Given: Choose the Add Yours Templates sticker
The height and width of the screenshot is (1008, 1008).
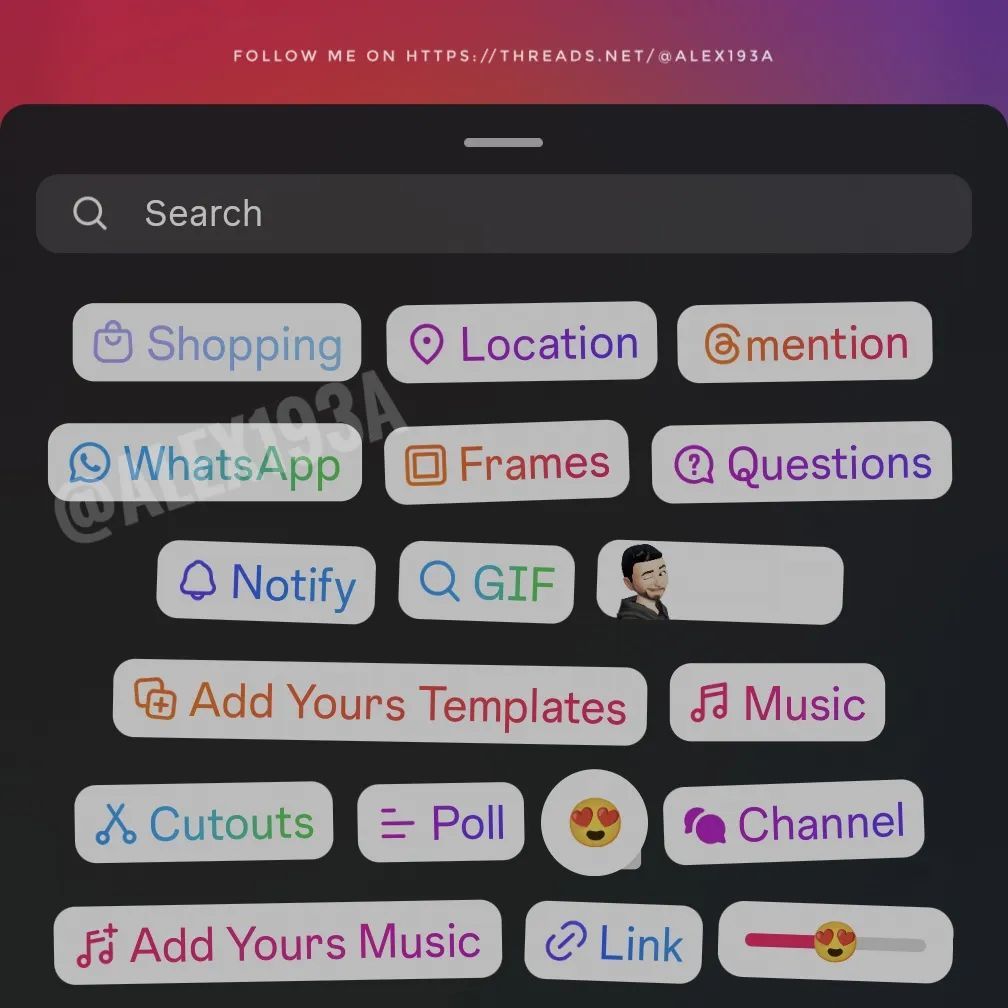Looking at the screenshot, I should 380,703.
